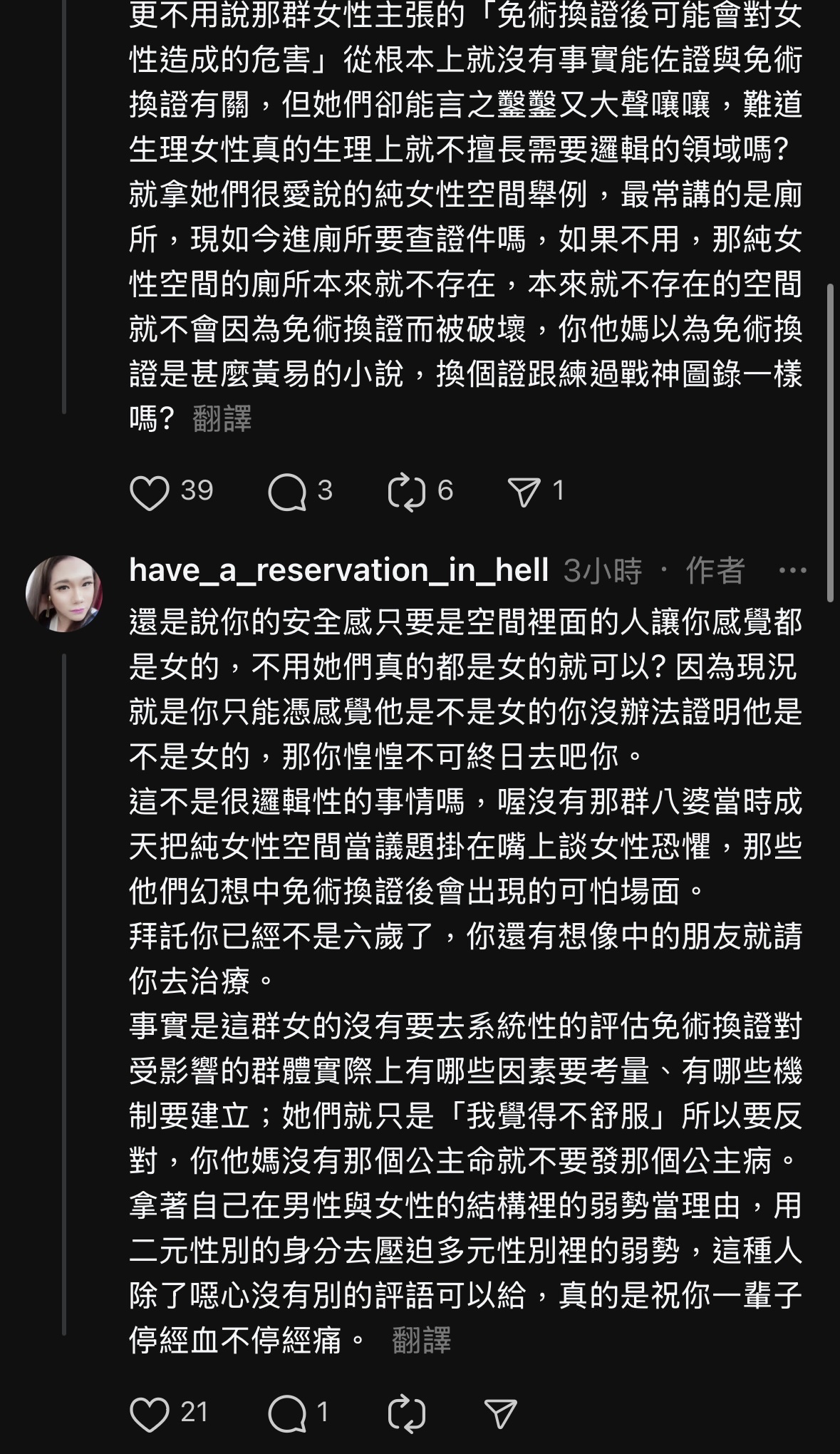Share the reply with 21 likes
The image size is (840, 1454).
point(500,1414)
